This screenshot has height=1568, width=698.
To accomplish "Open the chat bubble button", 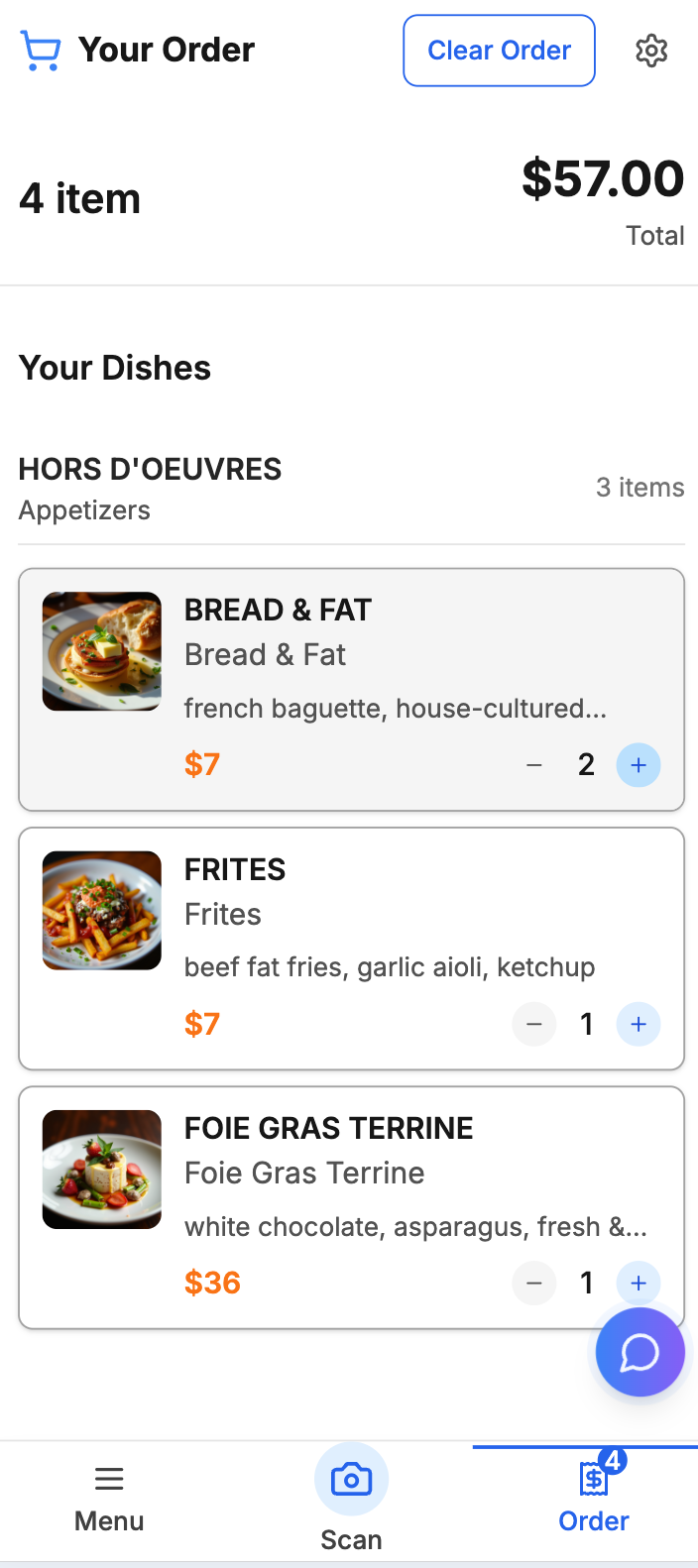I will pos(640,1352).
